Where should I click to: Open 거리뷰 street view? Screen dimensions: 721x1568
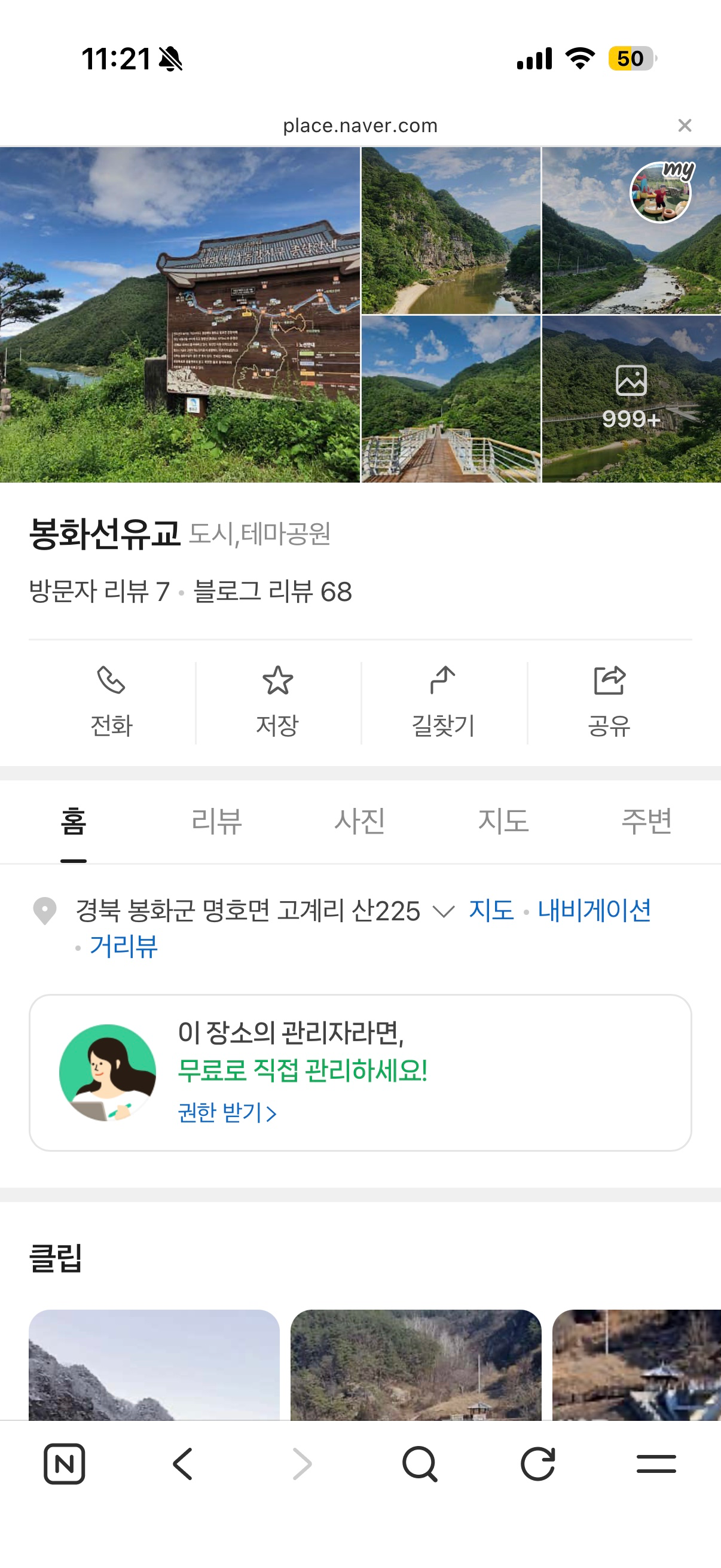point(124,946)
